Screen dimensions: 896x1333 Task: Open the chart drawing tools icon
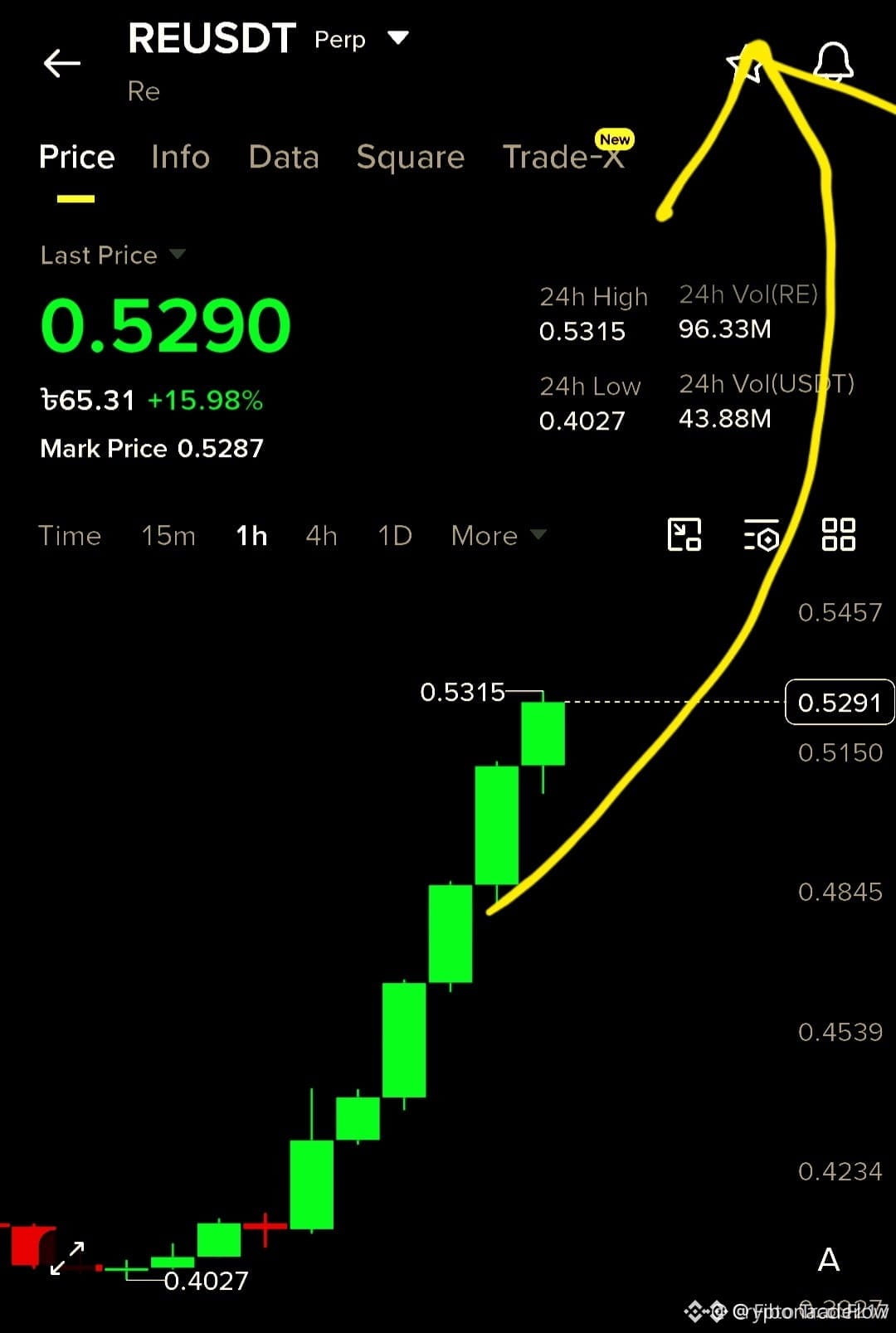pyautogui.click(x=684, y=534)
